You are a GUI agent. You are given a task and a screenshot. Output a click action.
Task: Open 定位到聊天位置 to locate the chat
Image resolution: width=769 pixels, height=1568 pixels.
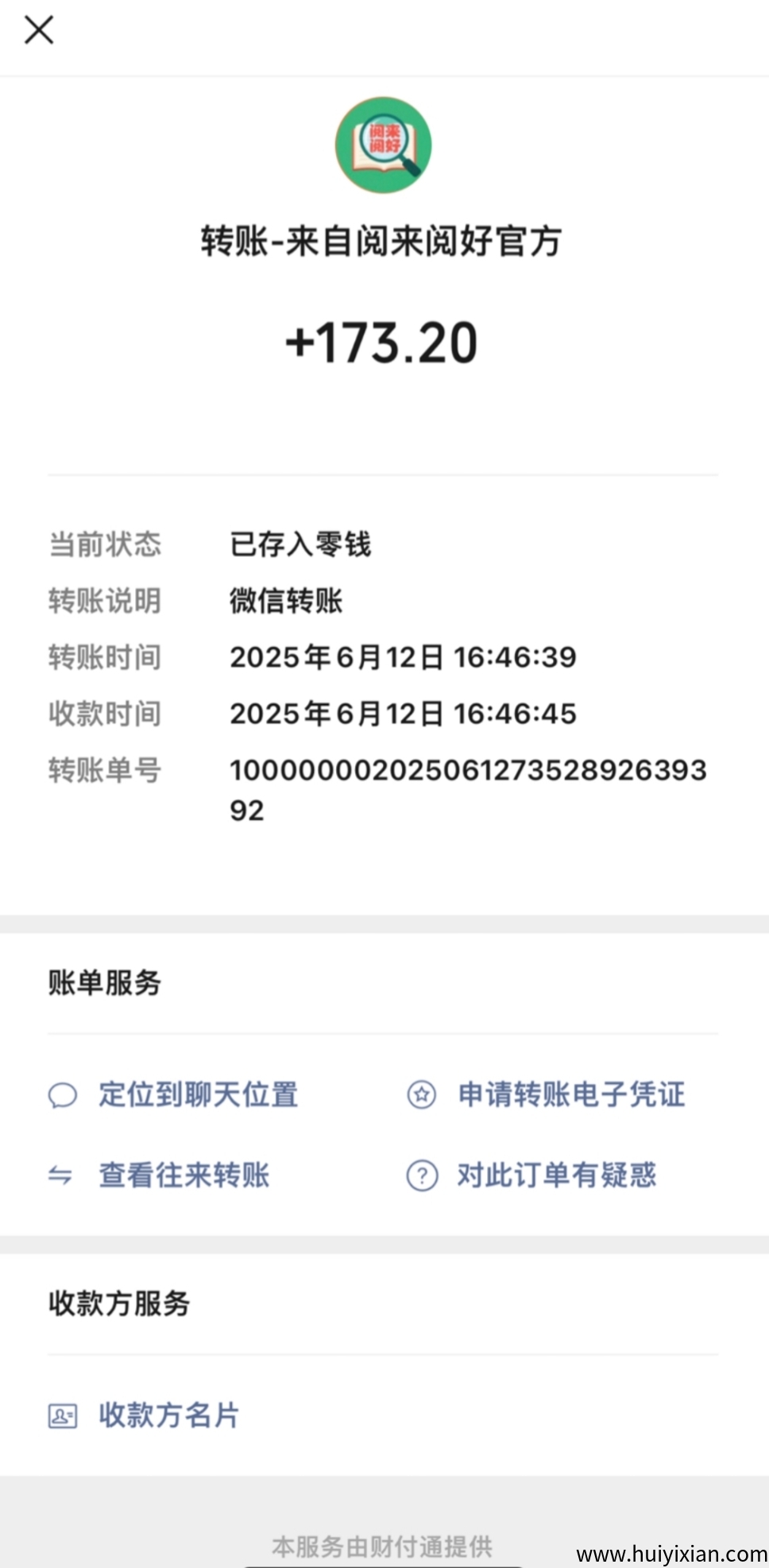(197, 1094)
